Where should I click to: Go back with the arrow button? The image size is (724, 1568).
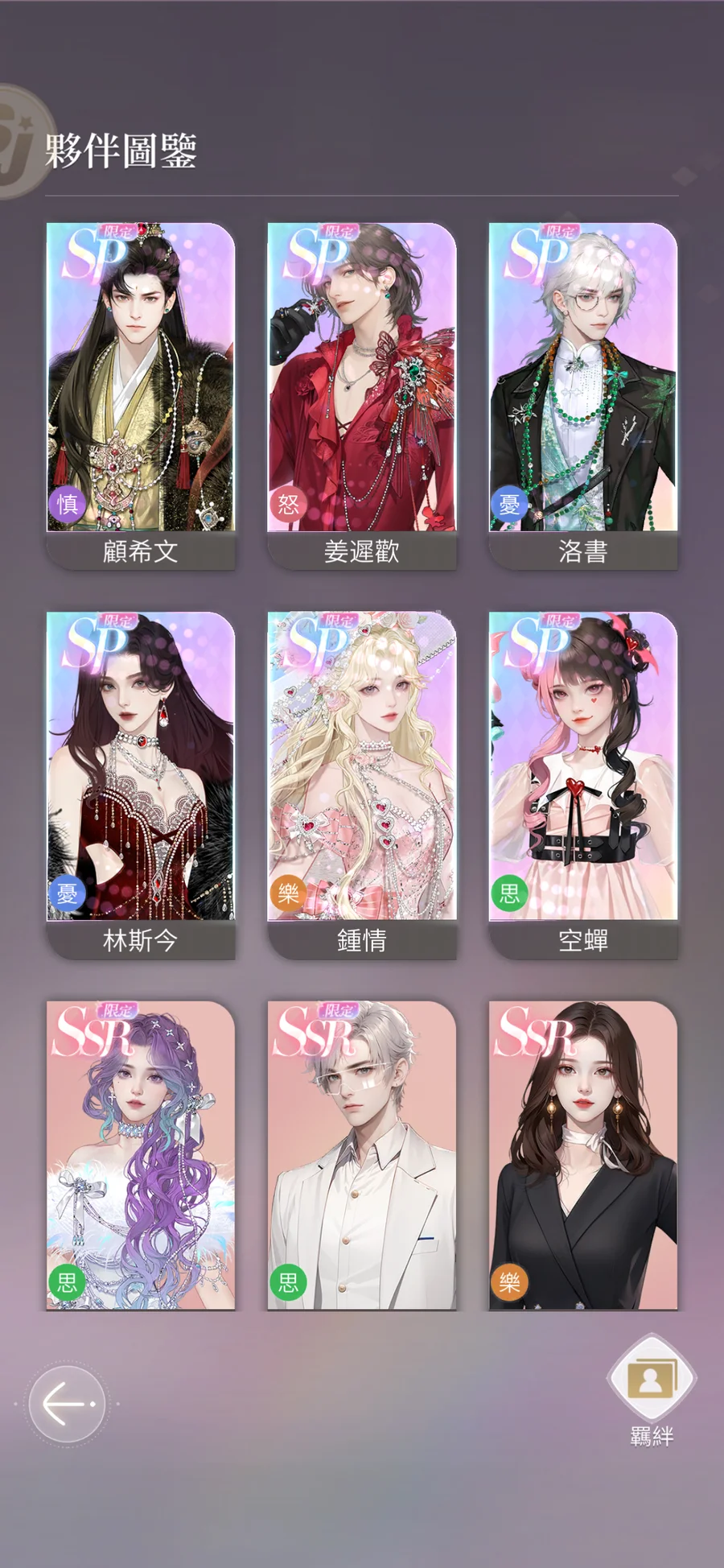coord(68,1405)
